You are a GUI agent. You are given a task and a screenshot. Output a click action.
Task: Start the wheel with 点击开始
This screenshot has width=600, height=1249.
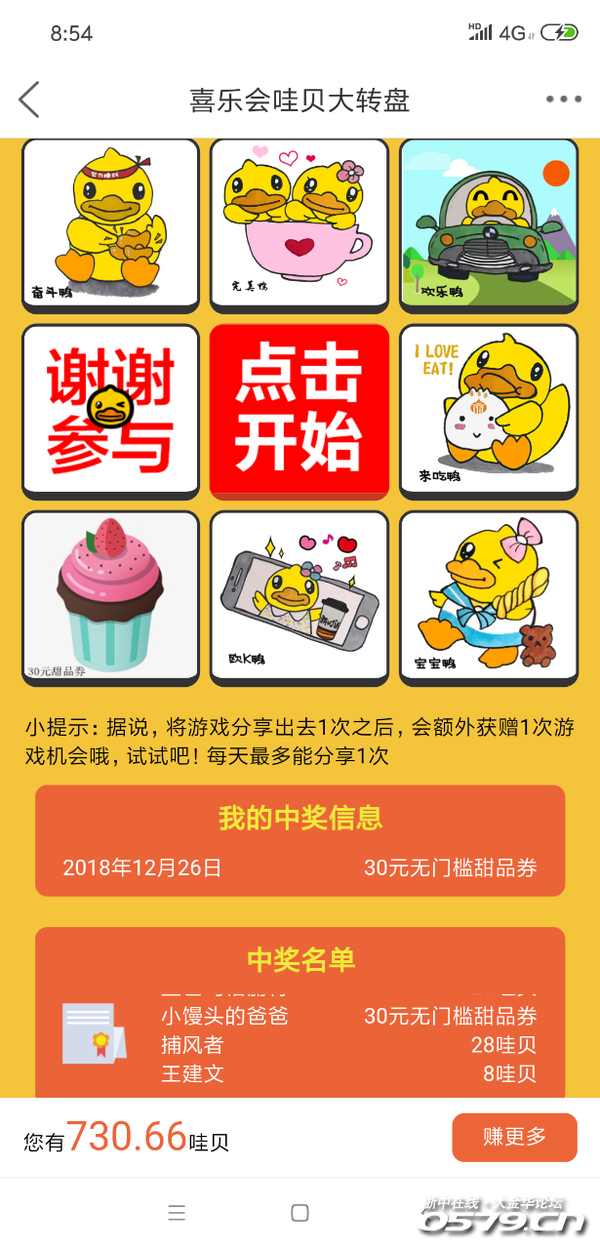[299, 411]
